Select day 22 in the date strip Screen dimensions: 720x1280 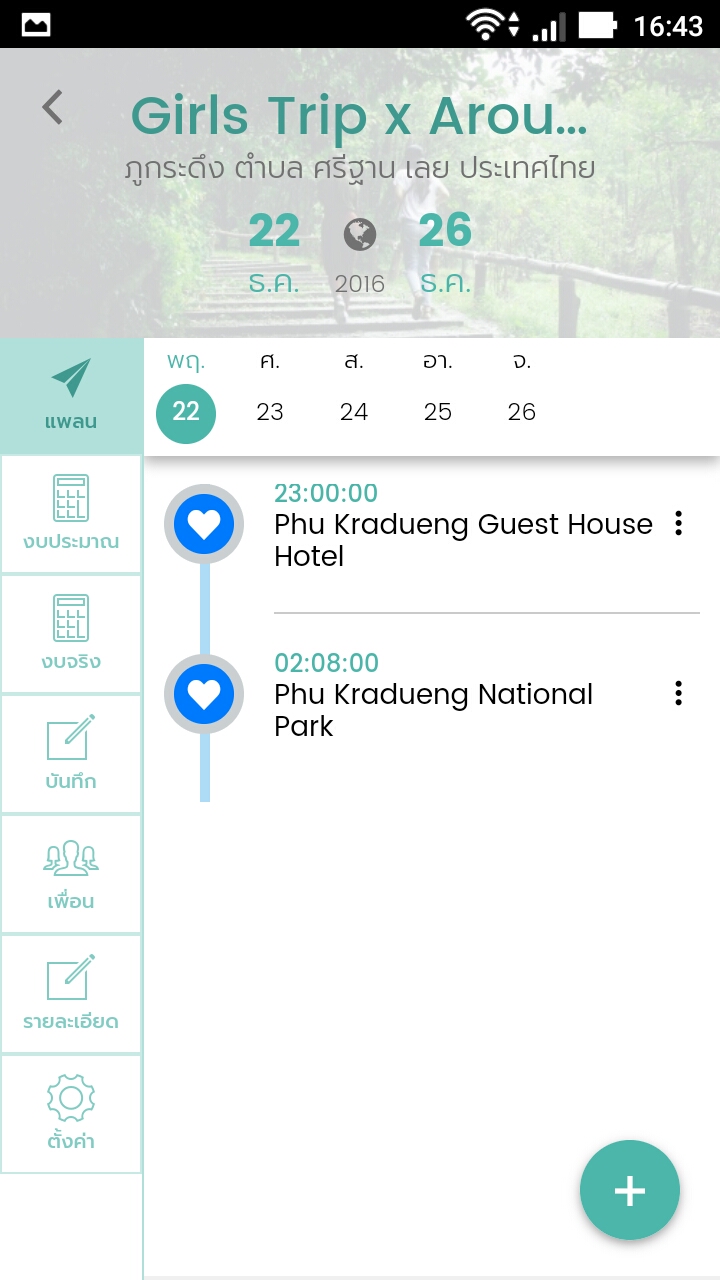186,412
